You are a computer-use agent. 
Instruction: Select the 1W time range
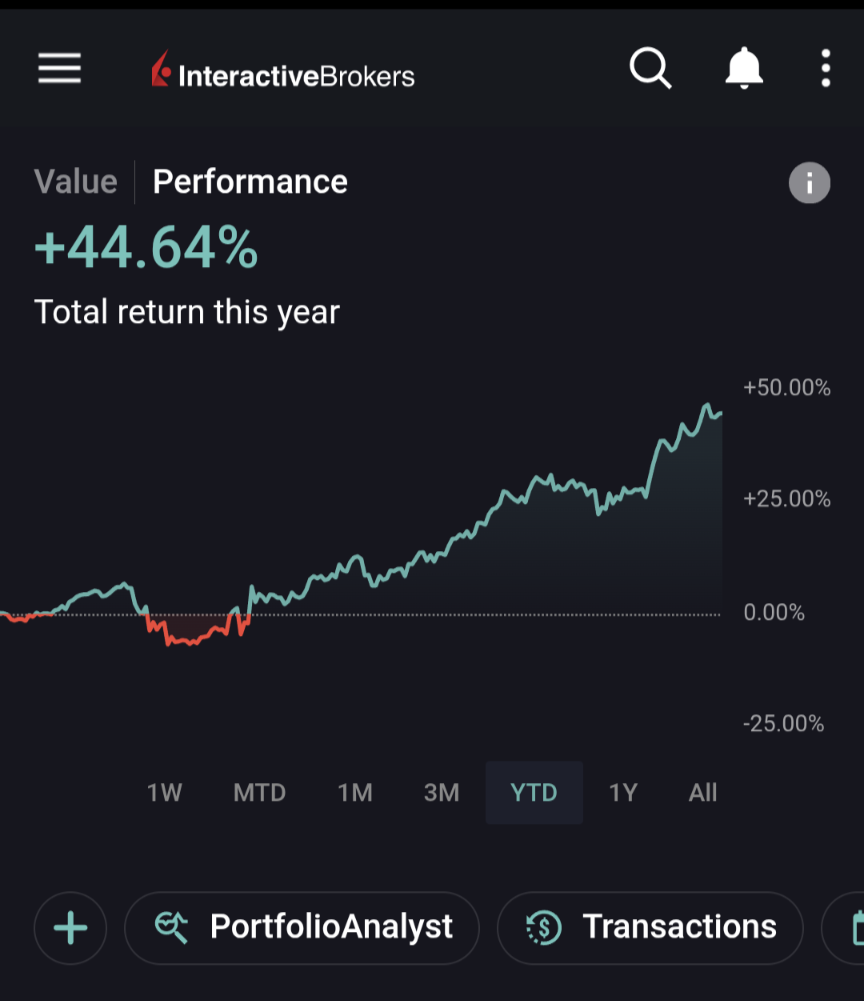tap(165, 793)
